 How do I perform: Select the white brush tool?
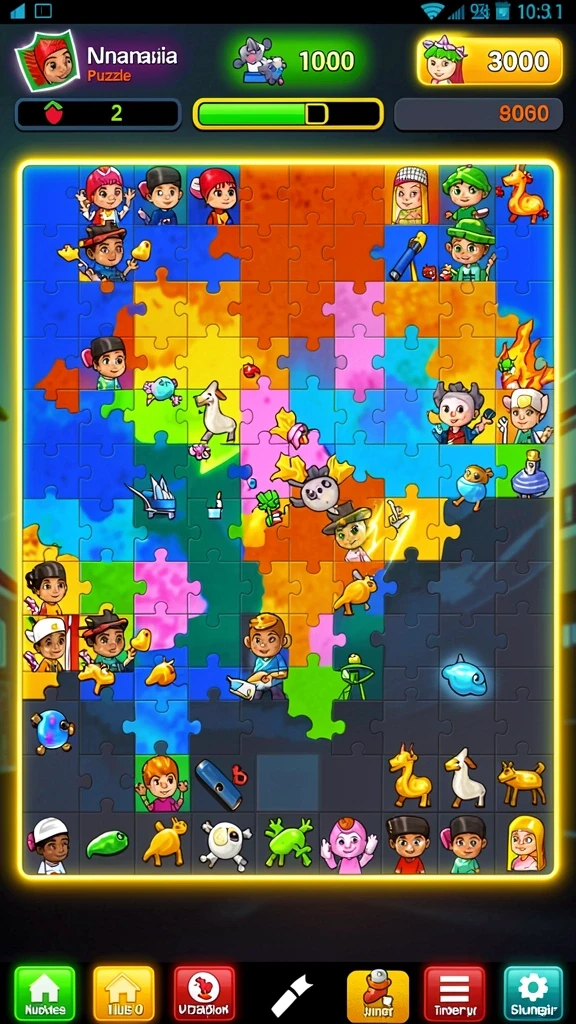pos(291,993)
